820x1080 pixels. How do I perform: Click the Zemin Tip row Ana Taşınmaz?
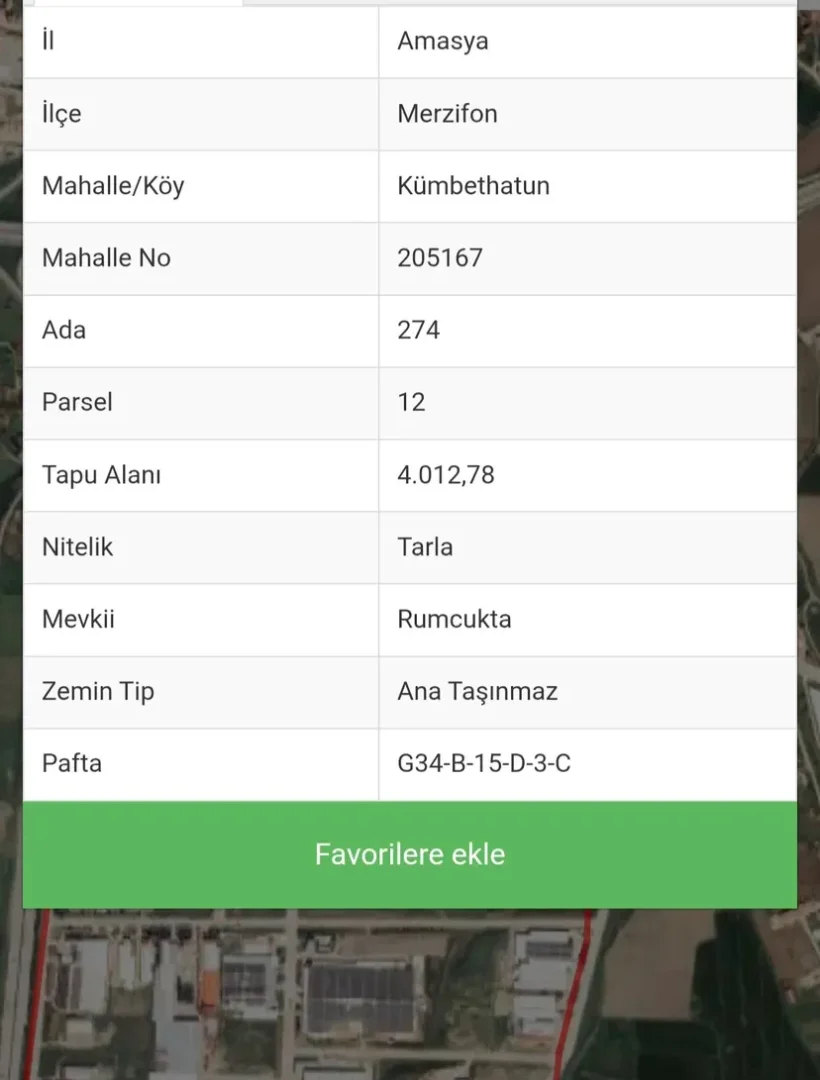point(478,691)
